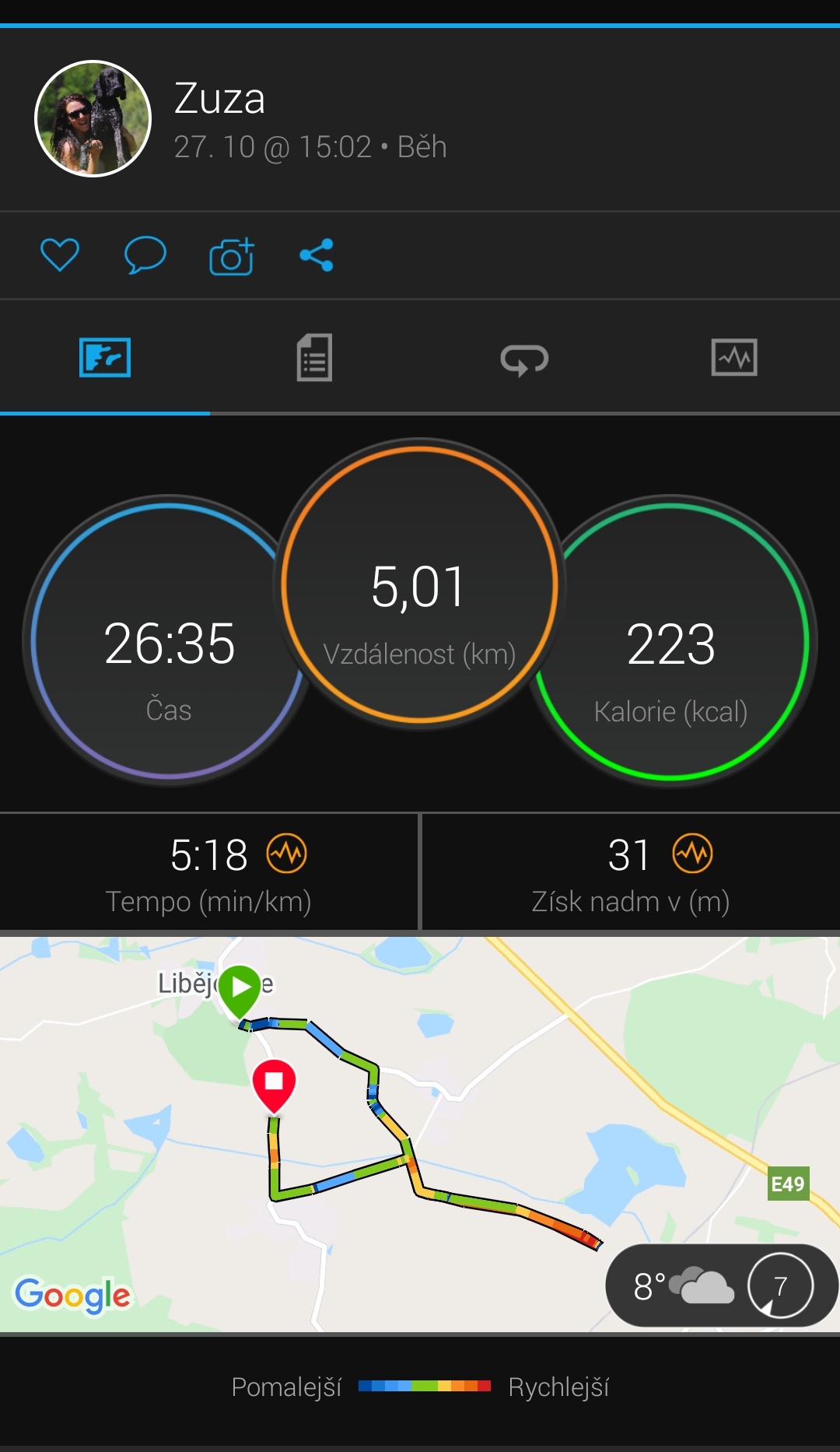840x1452 pixels.
Task: Tap the red finish marker on map
Action: (274, 1085)
